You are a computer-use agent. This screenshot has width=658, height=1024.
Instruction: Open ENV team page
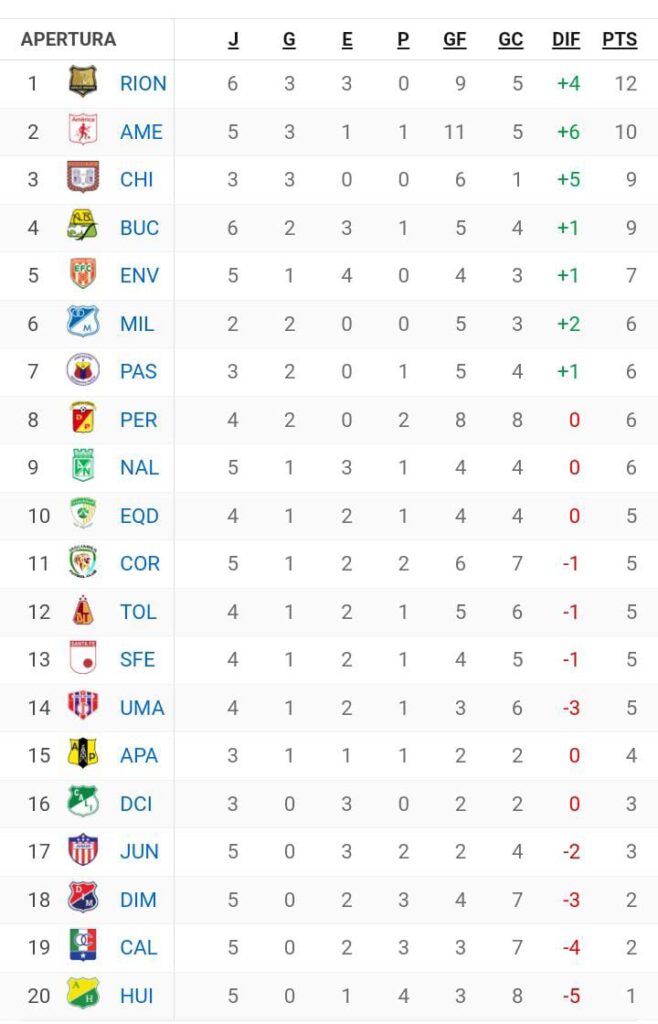139,275
